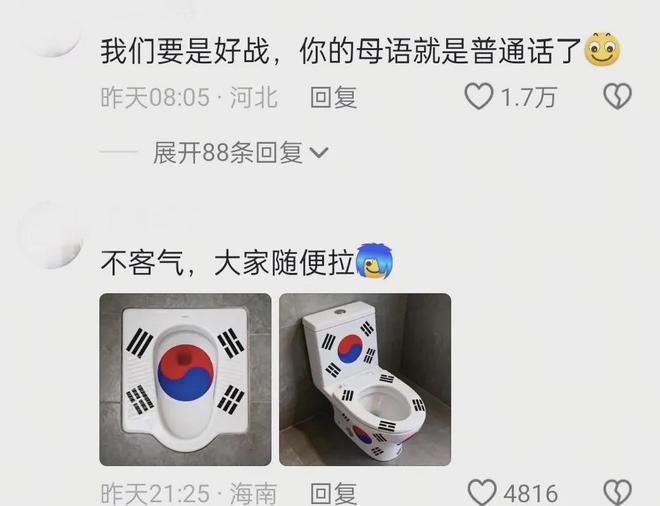Dislike the 河北 comment
Viewport: 660px width, 506px height.
[617, 97]
